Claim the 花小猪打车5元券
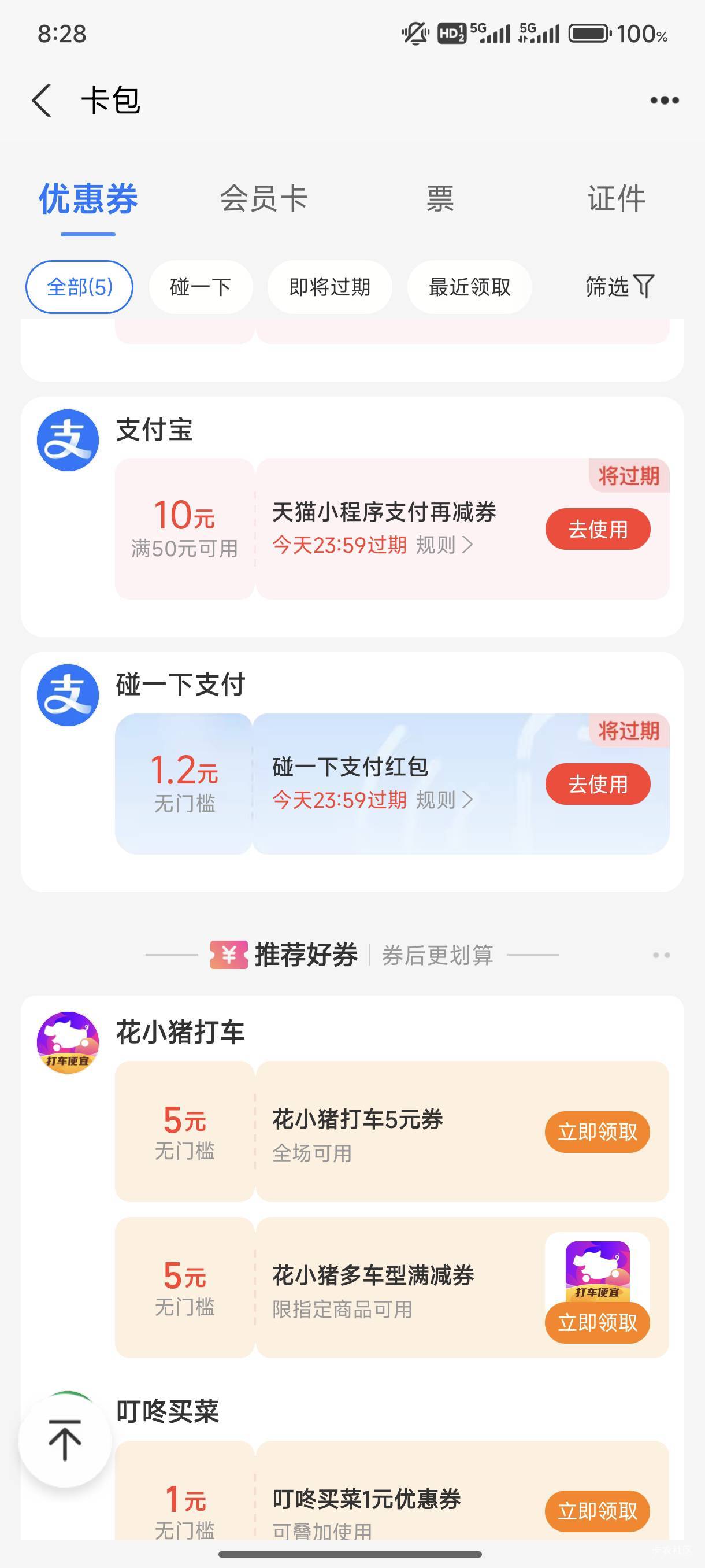The image size is (705, 1568). click(x=598, y=1132)
